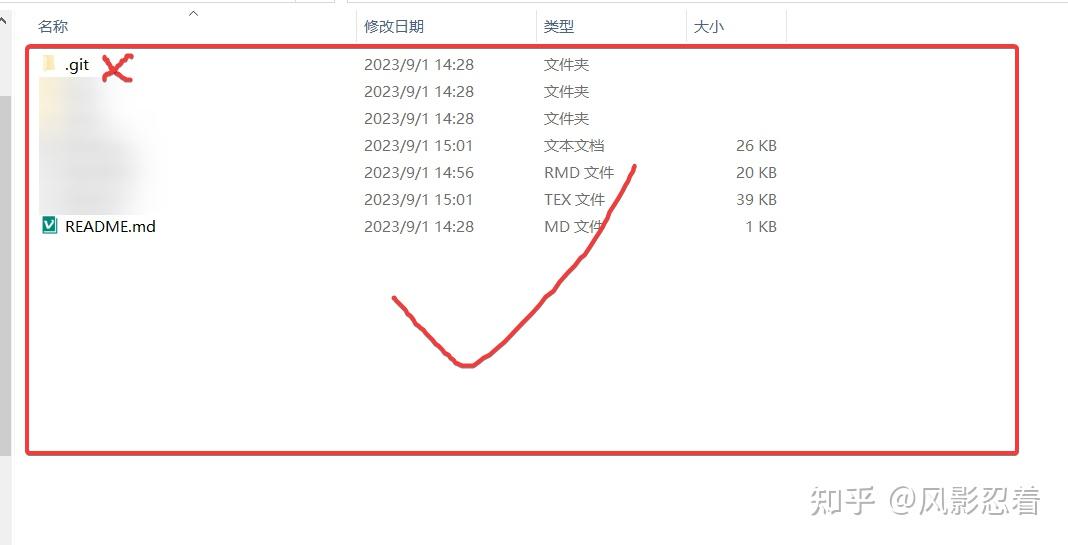Sort files by 名称 column
This screenshot has height=545, width=1068.
[53, 27]
